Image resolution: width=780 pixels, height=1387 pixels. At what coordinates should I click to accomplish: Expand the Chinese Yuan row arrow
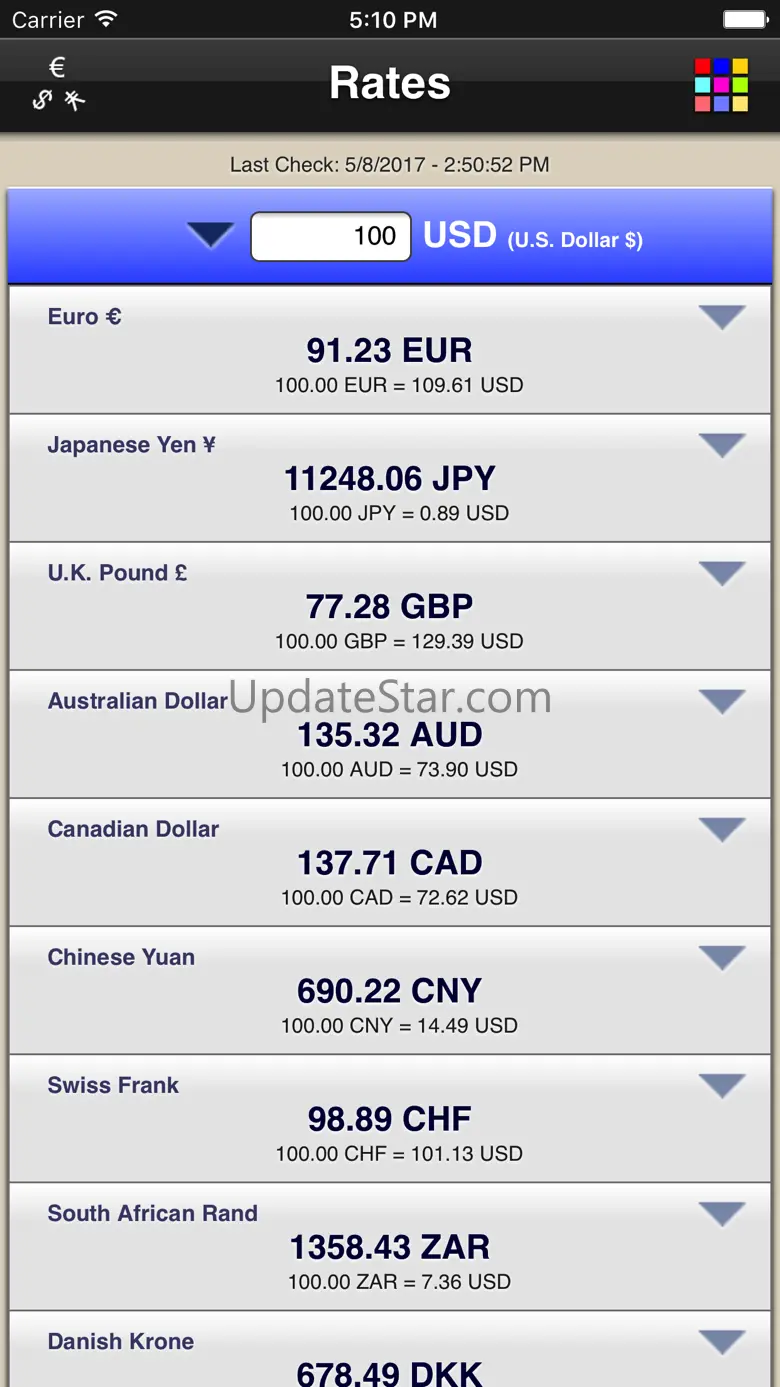(x=722, y=957)
